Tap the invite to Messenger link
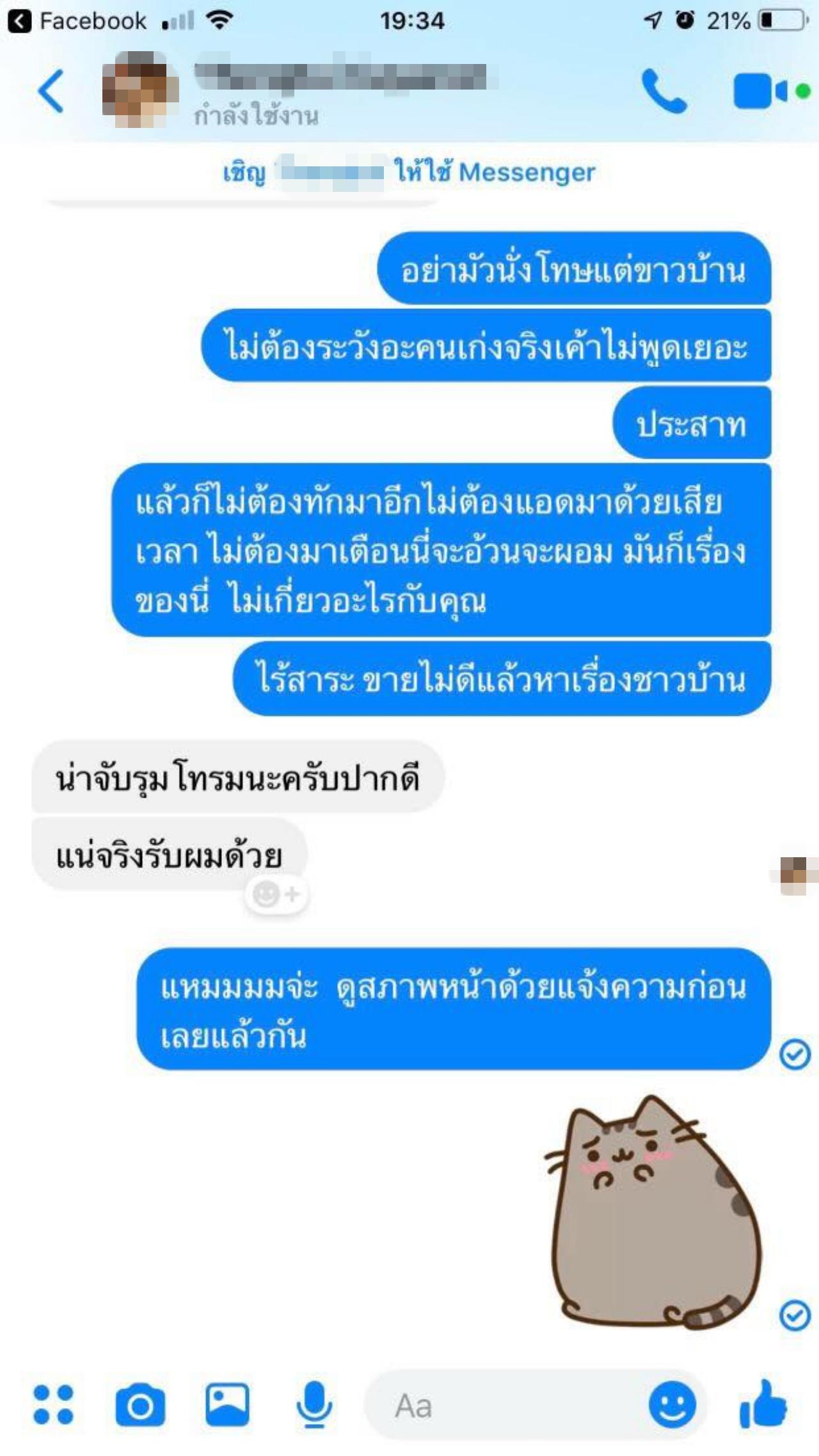Image resolution: width=819 pixels, height=1456 pixels. pos(409,172)
